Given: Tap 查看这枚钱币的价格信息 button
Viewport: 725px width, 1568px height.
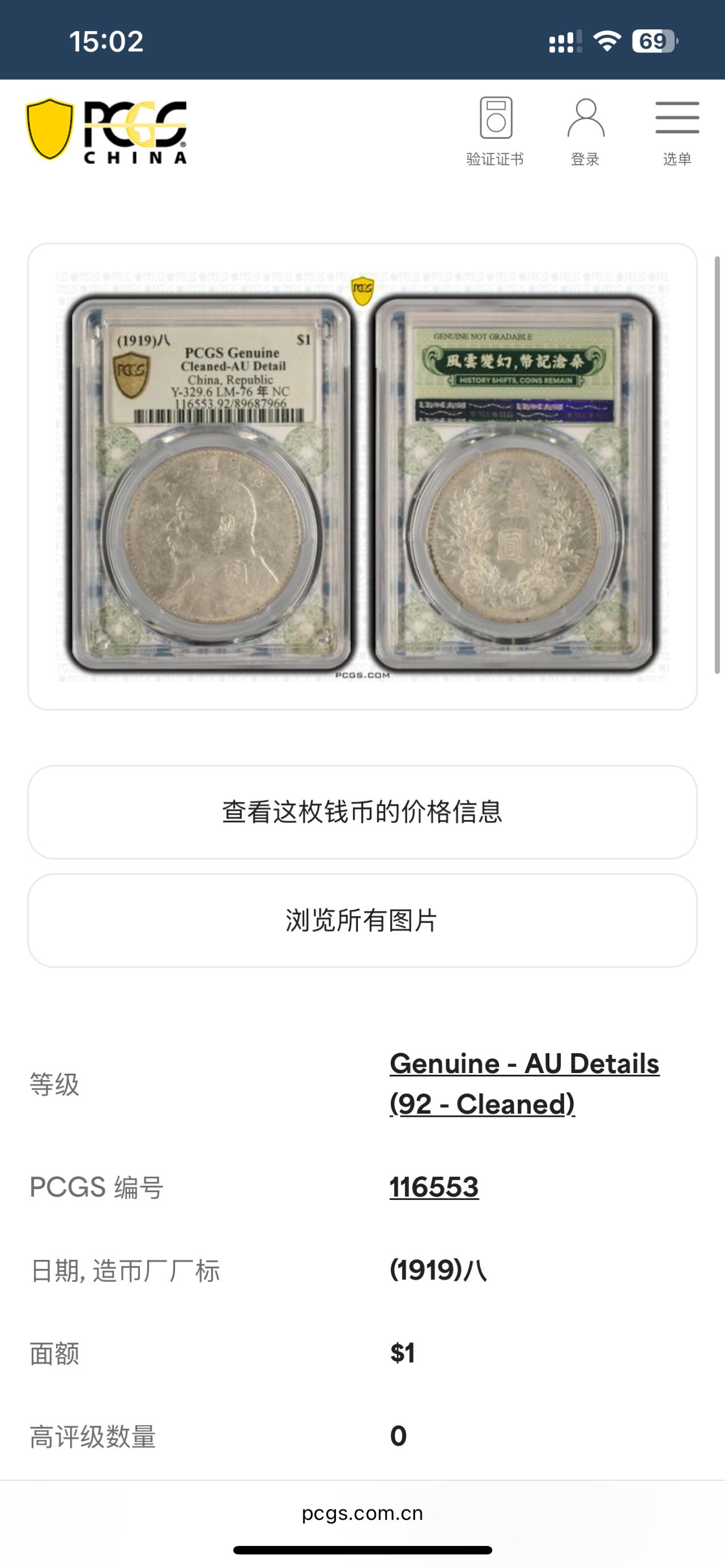Looking at the screenshot, I should 362,812.
